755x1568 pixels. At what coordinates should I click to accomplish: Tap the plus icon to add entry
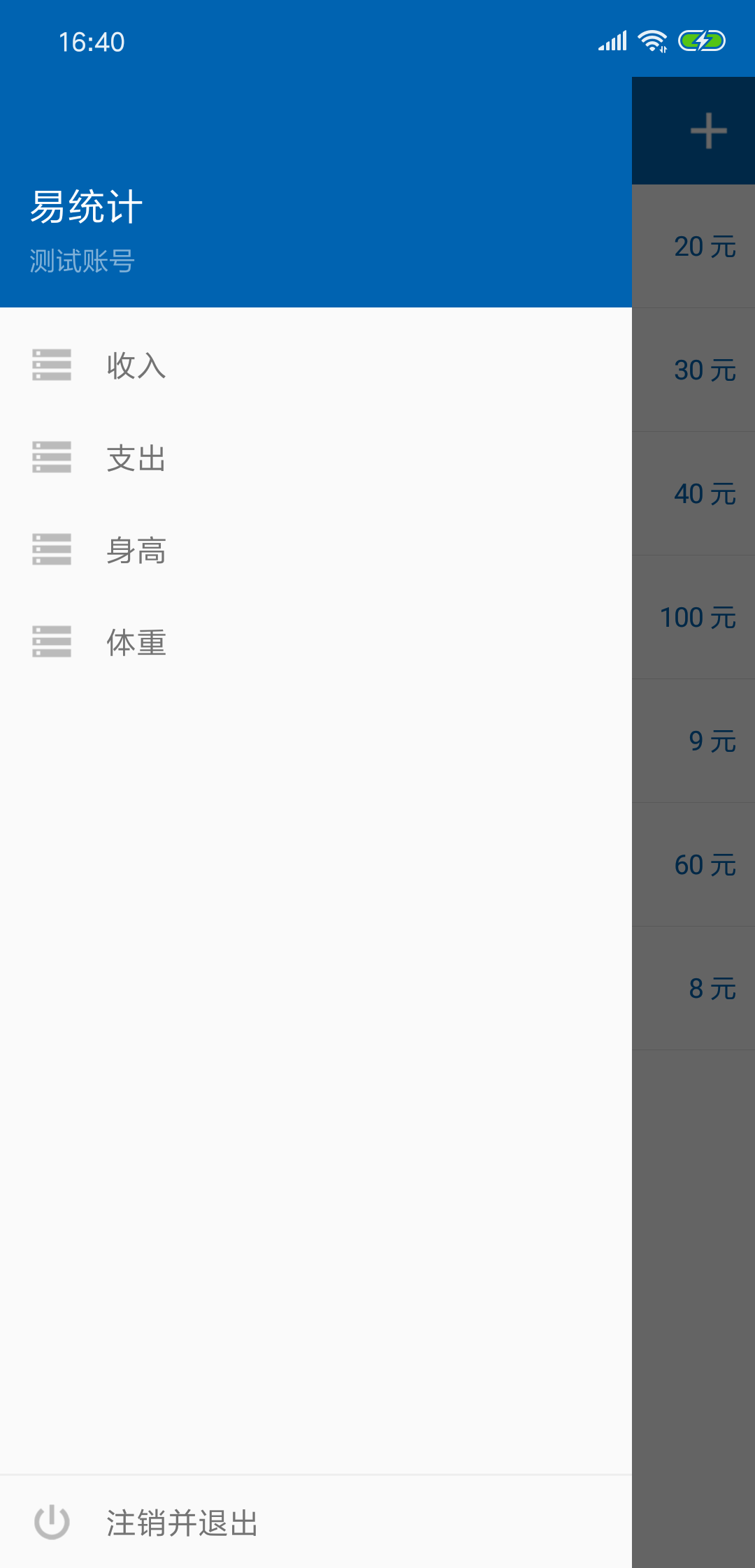708,131
